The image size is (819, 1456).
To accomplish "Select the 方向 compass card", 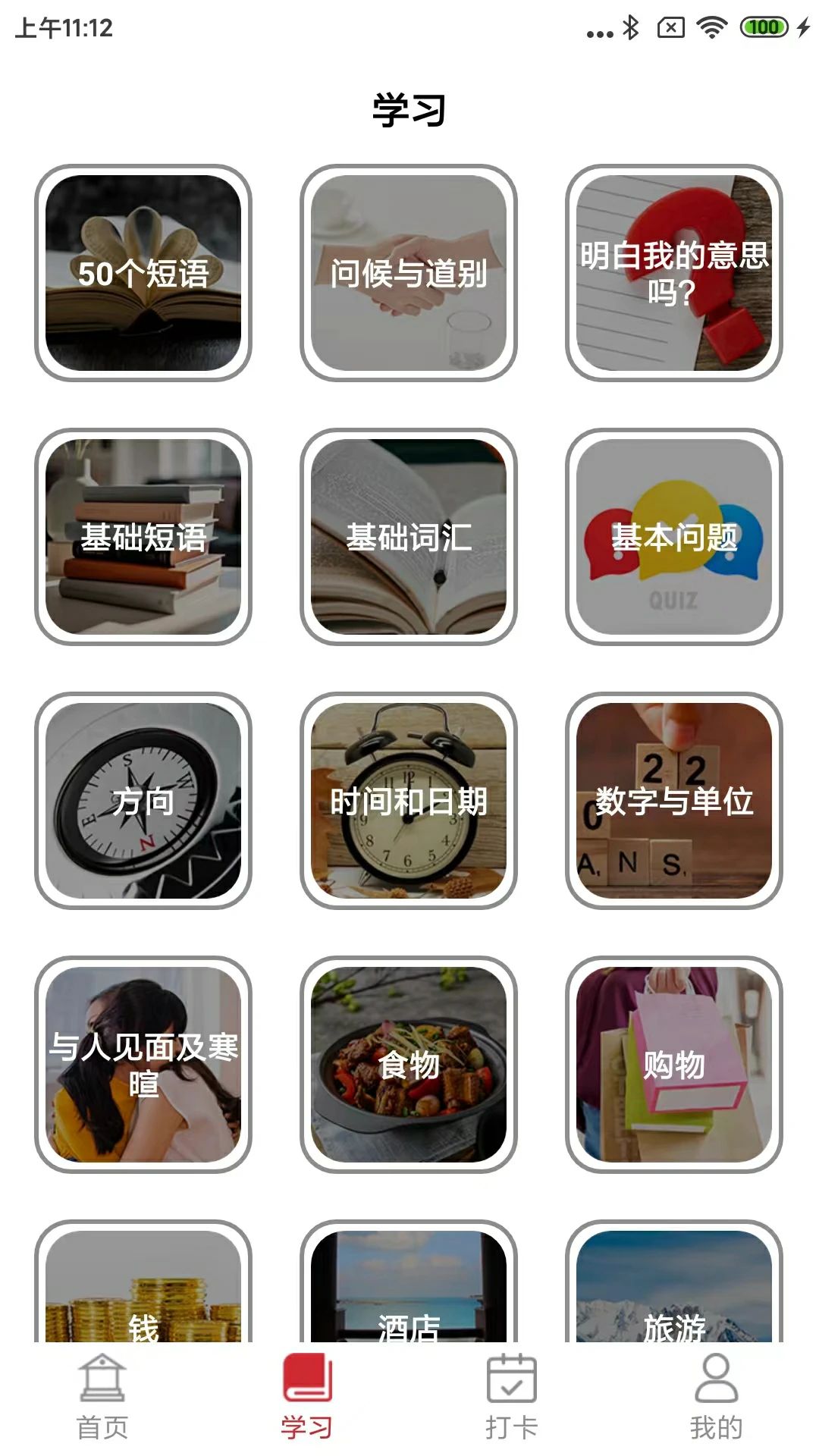I will point(143,801).
